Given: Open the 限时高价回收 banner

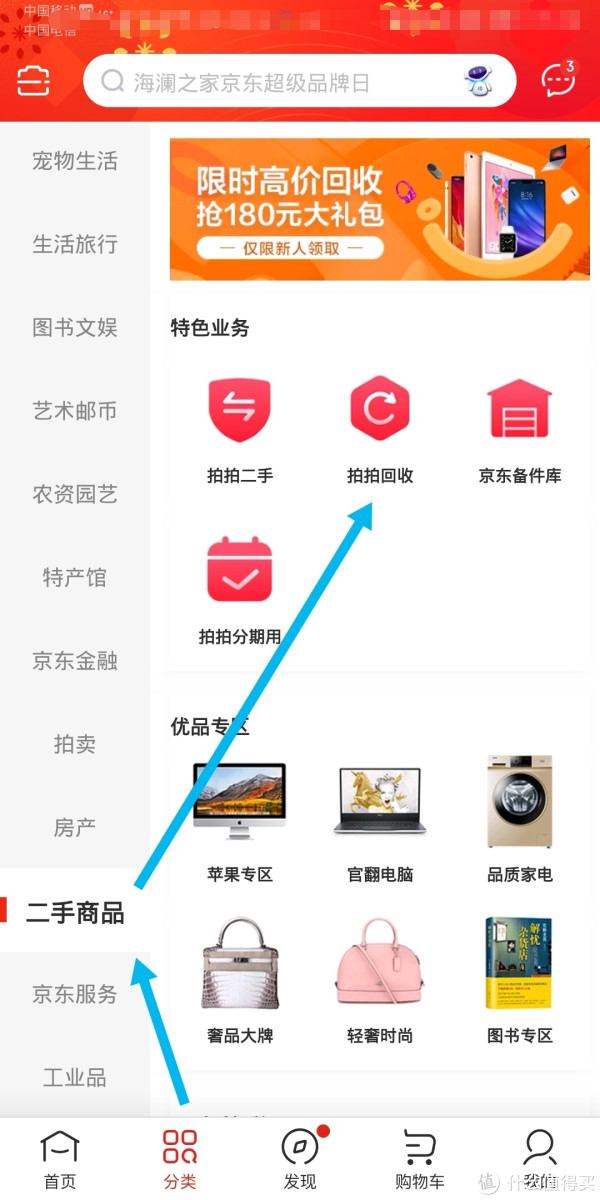Looking at the screenshot, I should coord(380,209).
